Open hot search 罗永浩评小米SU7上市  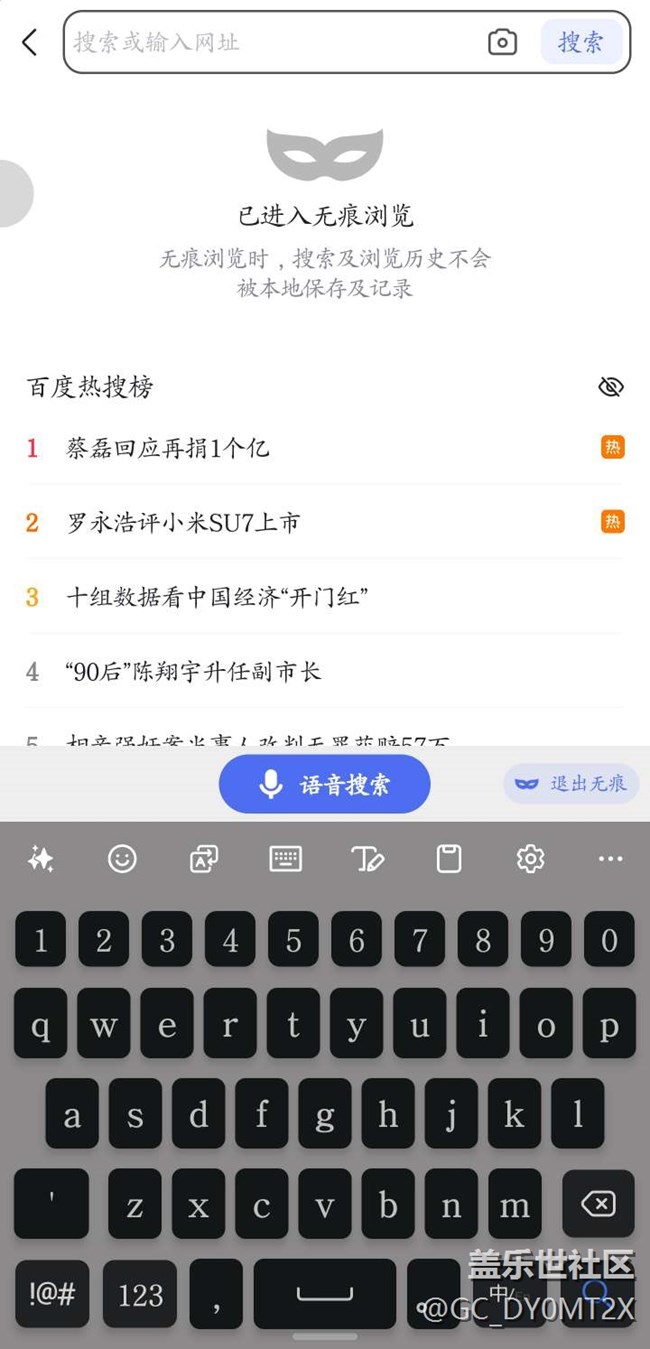pyautogui.click(x=183, y=522)
